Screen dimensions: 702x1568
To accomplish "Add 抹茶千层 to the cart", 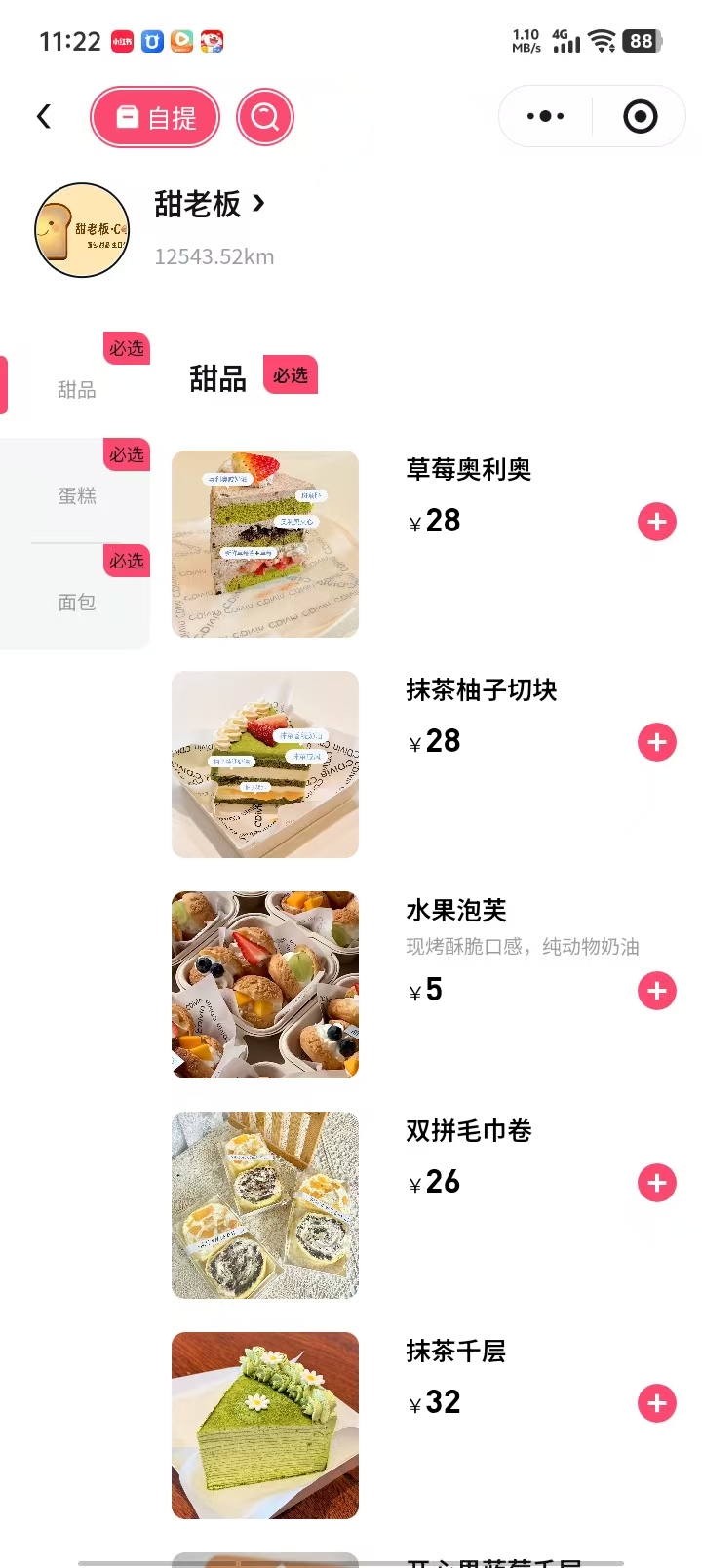I will click(657, 1403).
